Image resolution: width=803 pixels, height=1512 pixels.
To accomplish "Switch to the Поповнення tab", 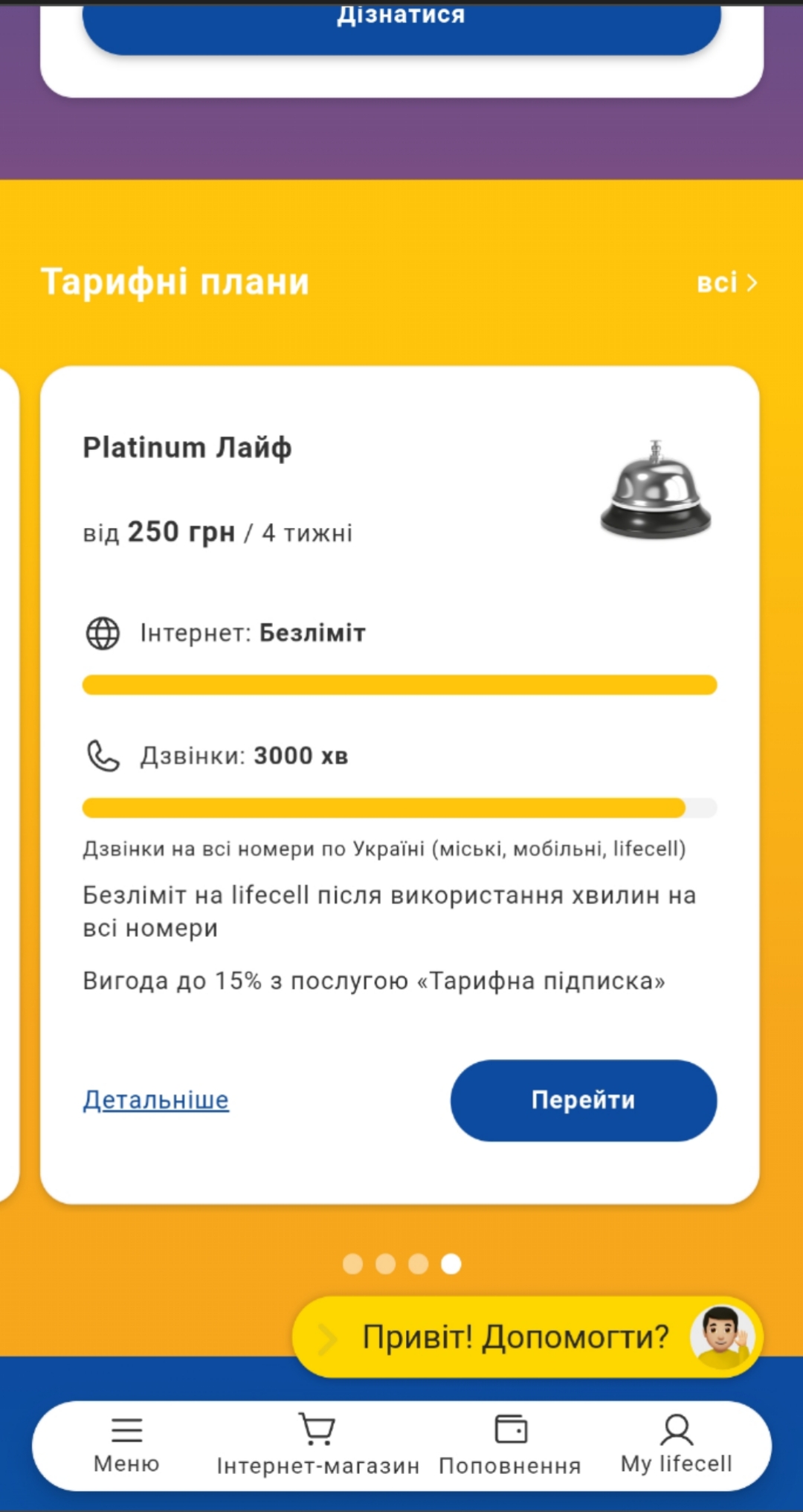I will pos(510,1445).
